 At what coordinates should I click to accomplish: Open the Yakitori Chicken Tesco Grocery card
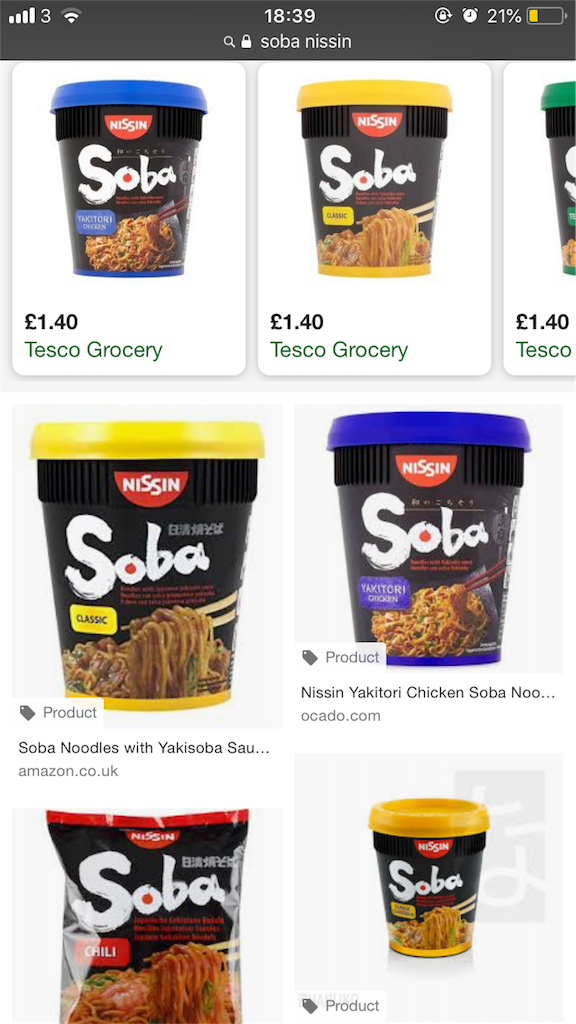(129, 219)
